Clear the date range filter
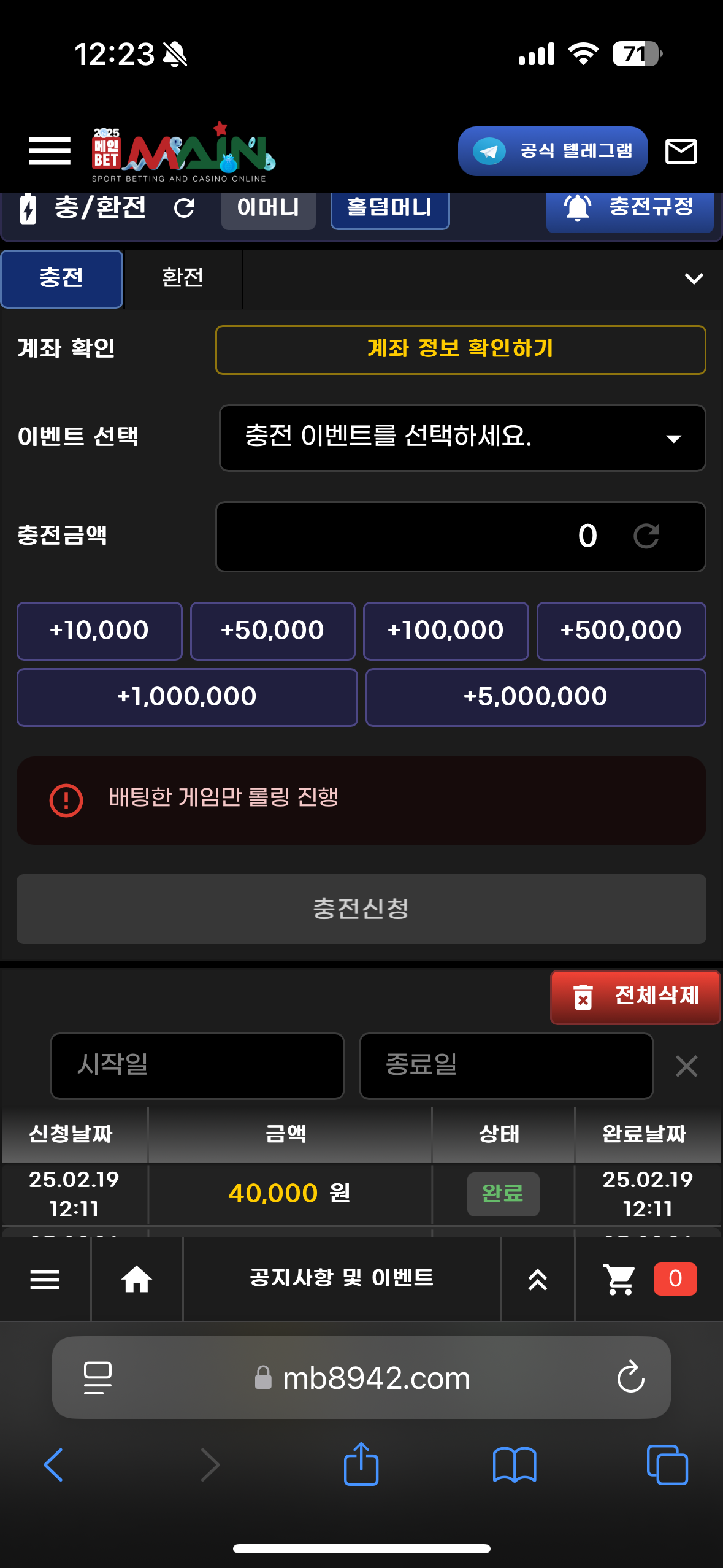 pos(686,1066)
